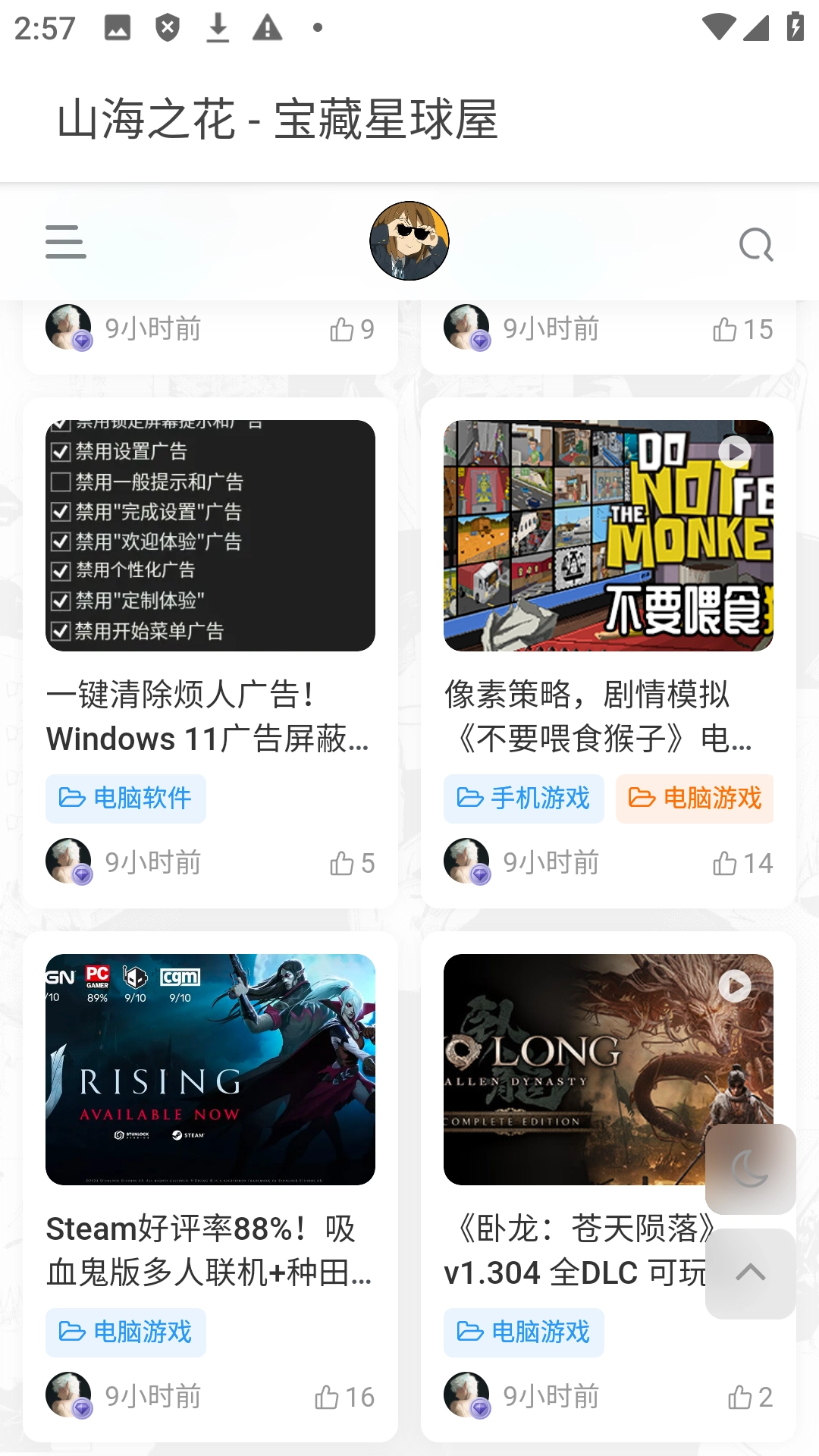Open the Windows 11 ad blocker post
The width and height of the screenshot is (819, 1456).
coord(208,717)
